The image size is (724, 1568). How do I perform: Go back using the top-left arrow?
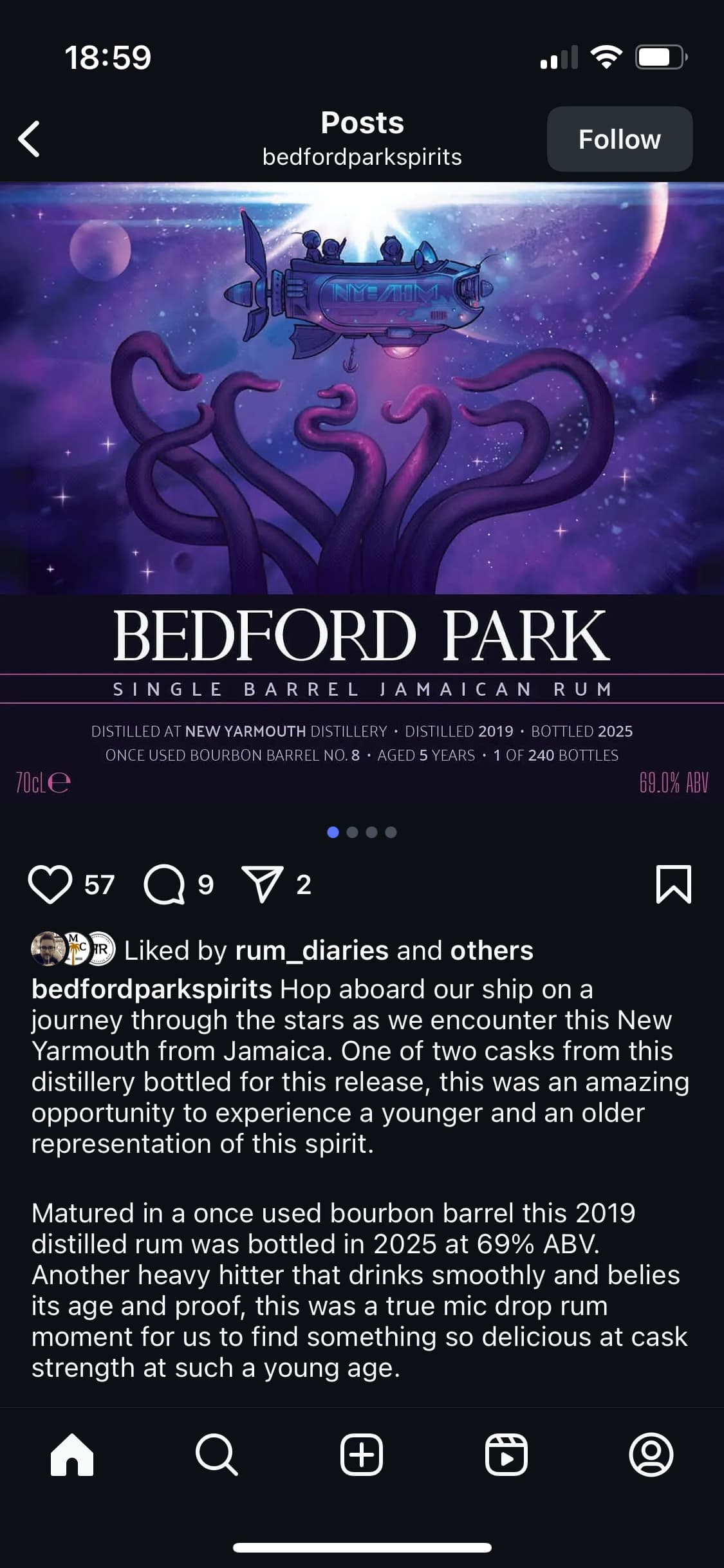pyautogui.click(x=30, y=138)
